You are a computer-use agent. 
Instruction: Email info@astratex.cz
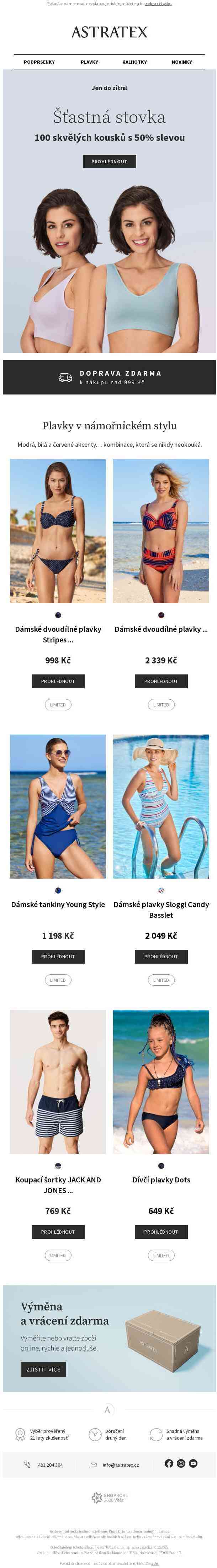pyautogui.click(x=120, y=1465)
